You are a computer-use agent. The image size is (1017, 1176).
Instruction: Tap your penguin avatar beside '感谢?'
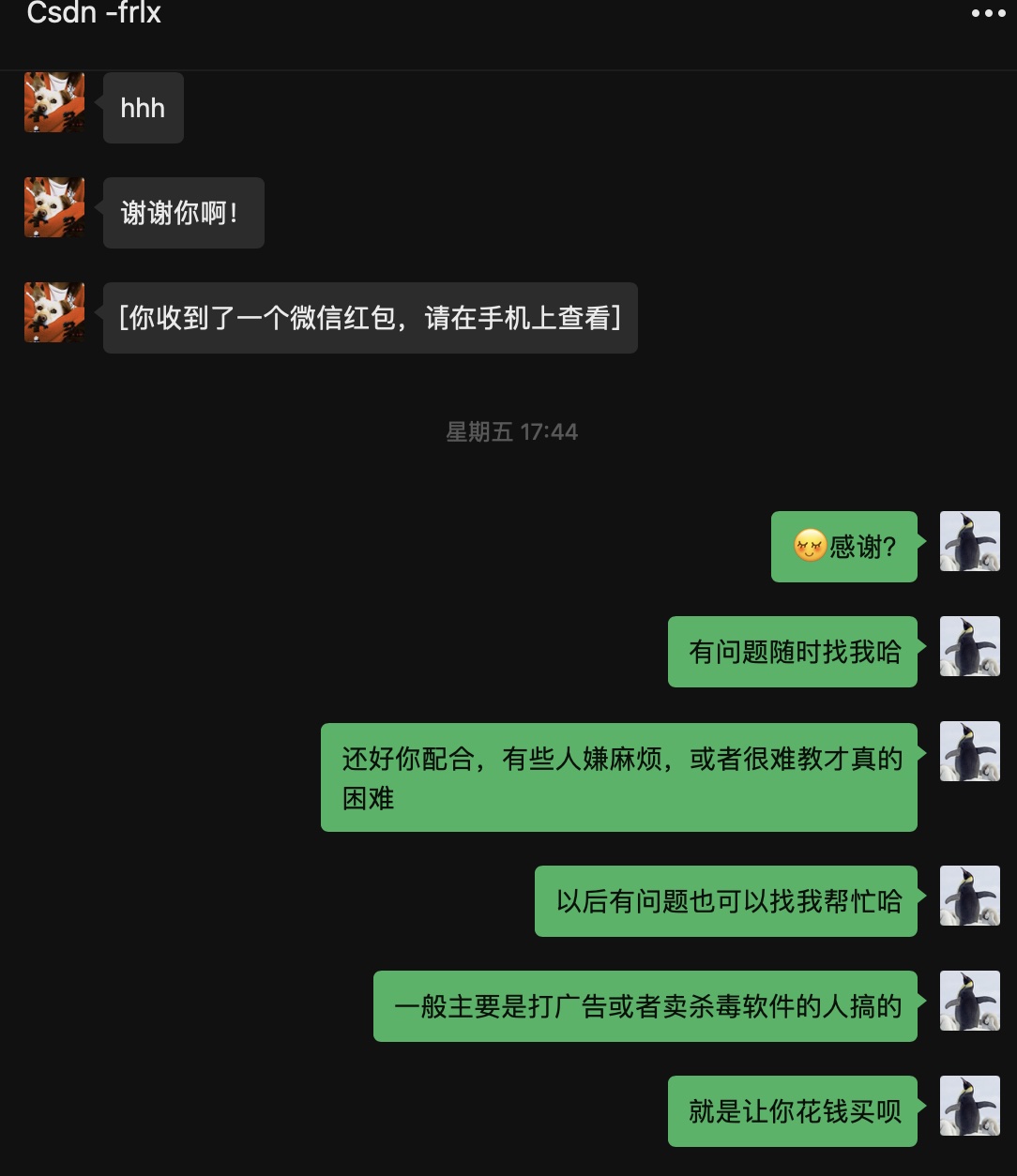click(969, 541)
